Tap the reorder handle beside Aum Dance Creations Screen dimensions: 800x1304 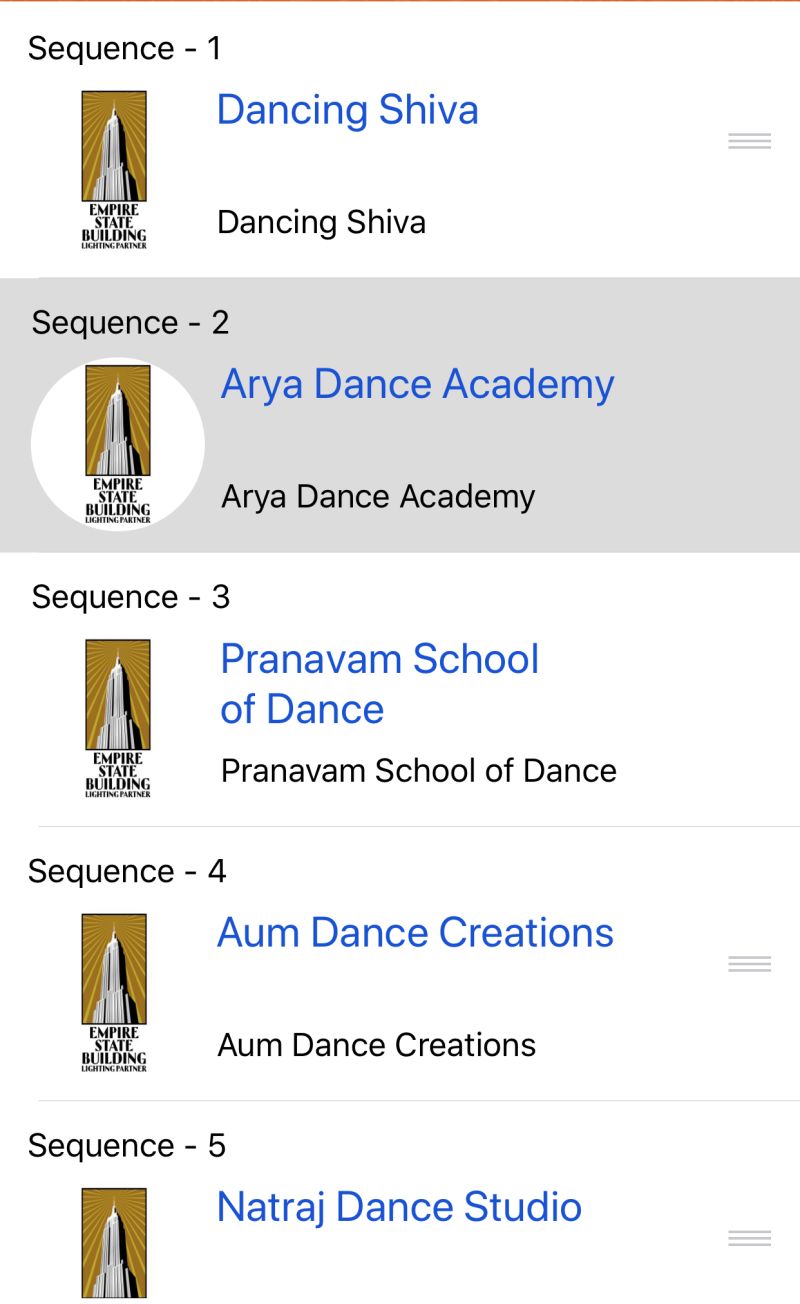pyautogui.click(x=749, y=964)
